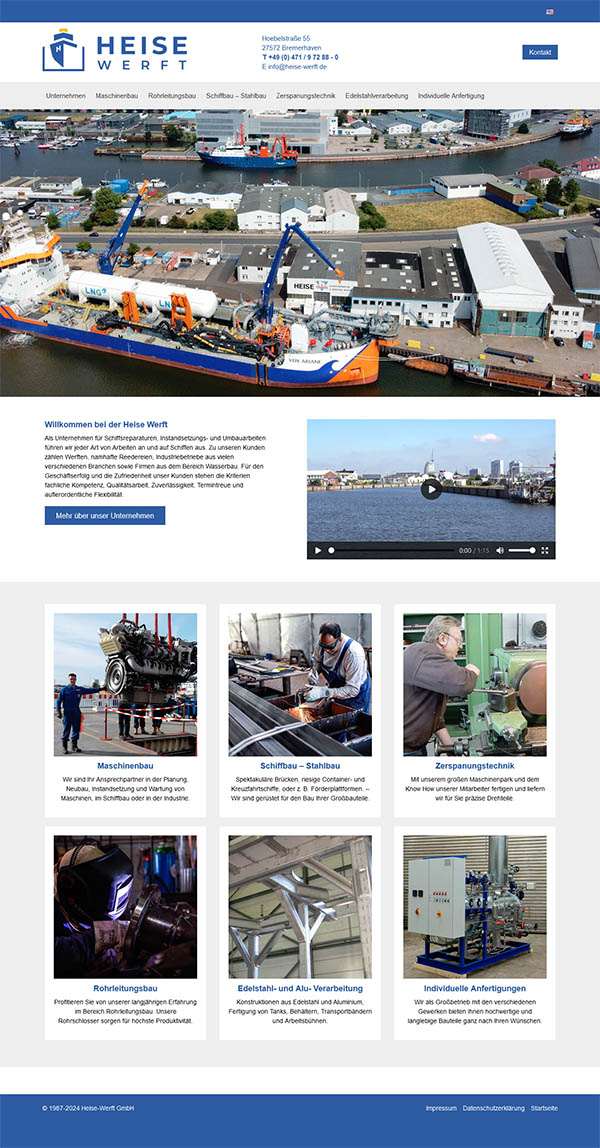The width and height of the screenshot is (600, 1148).
Task: Navigate to Edelstahlverarbeitung menu item
Action: 376,96
